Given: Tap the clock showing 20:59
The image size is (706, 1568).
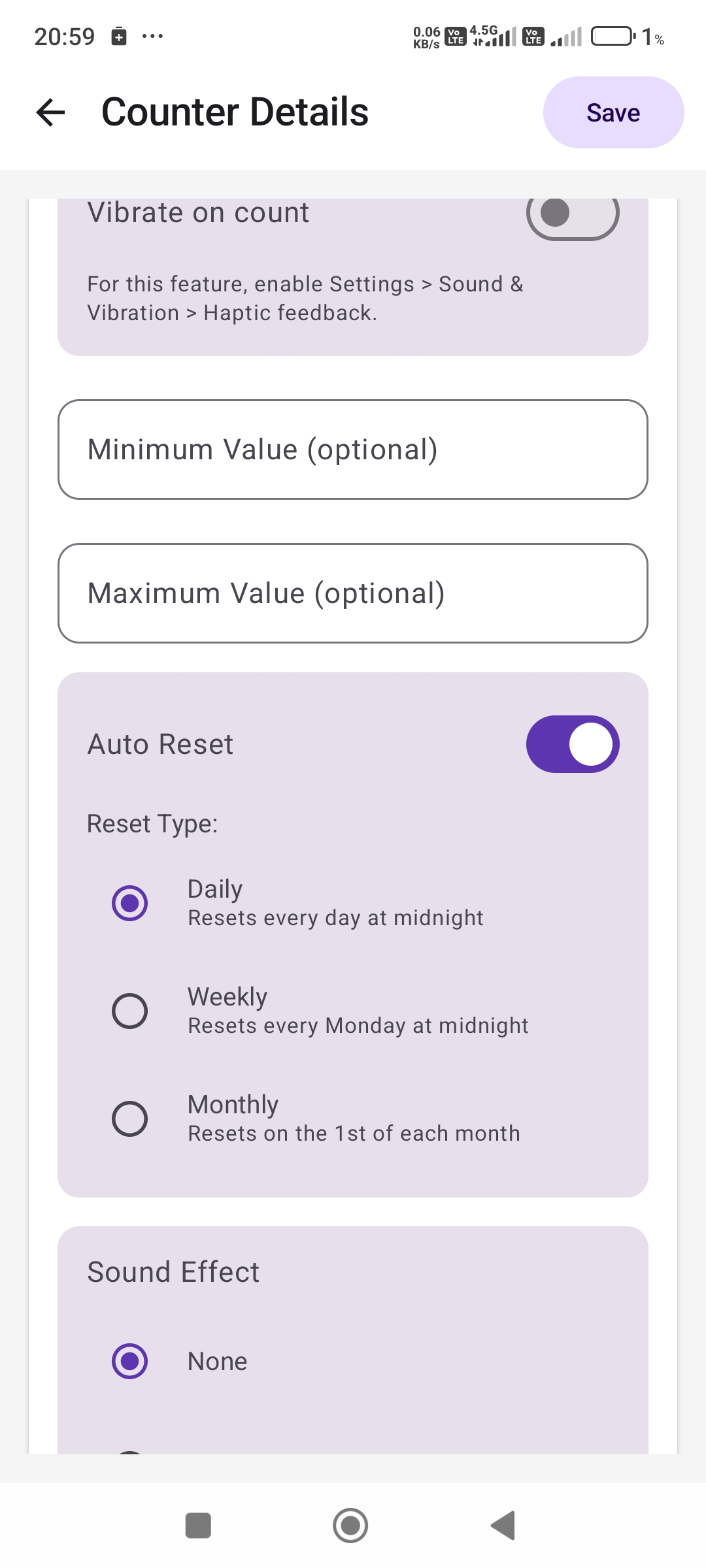Looking at the screenshot, I should [x=64, y=37].
